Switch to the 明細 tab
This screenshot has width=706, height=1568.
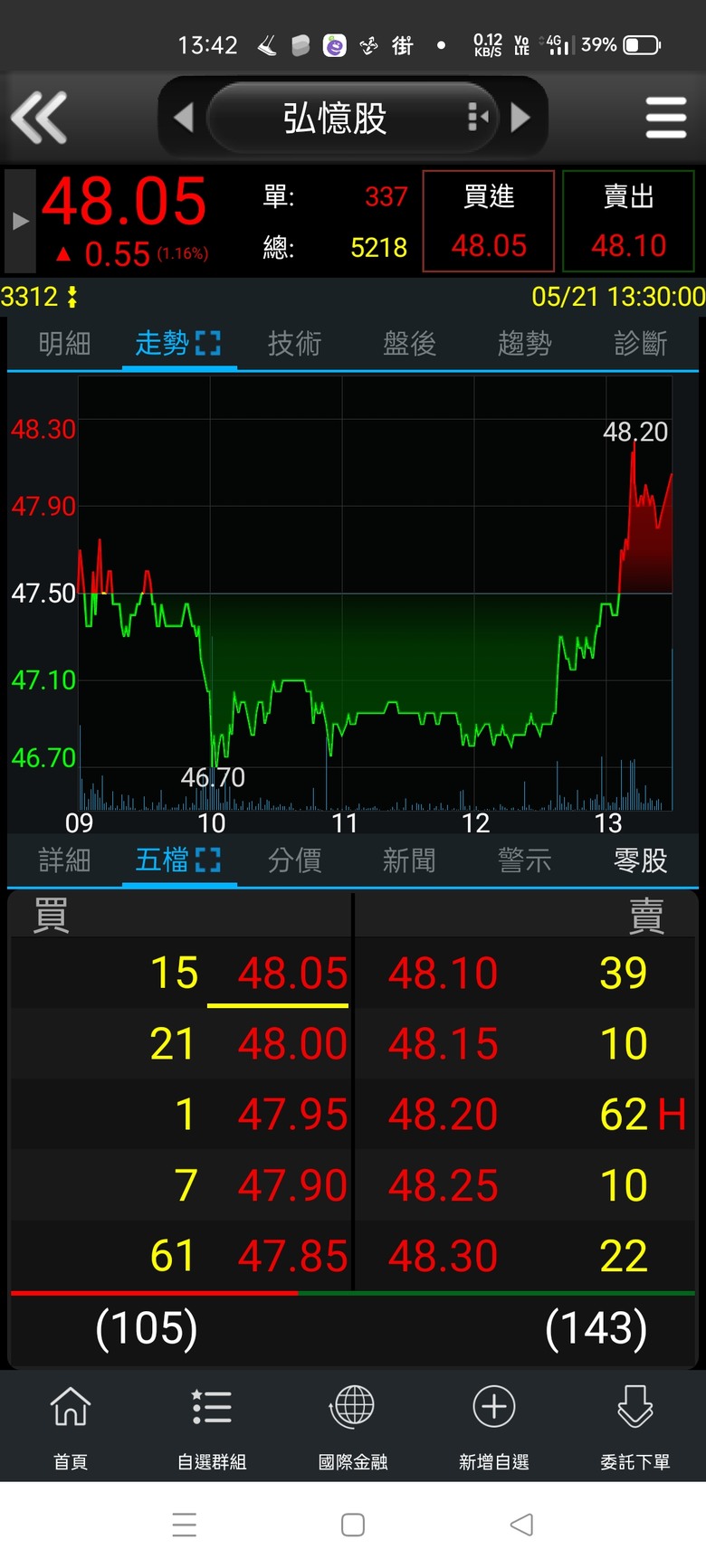point(64,344)
